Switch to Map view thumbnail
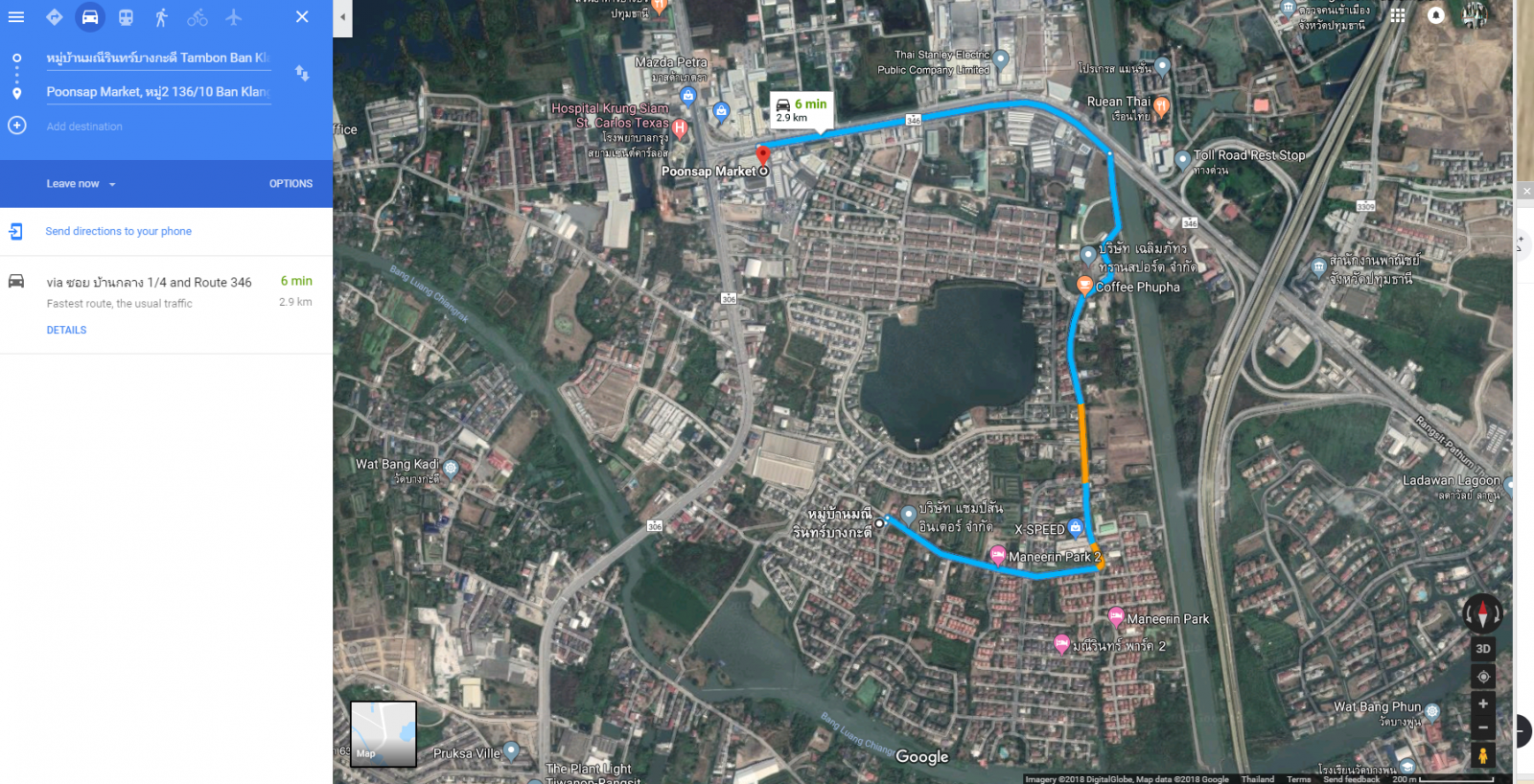Viewport: 1534px width, 784px height. tap(383, 734)
